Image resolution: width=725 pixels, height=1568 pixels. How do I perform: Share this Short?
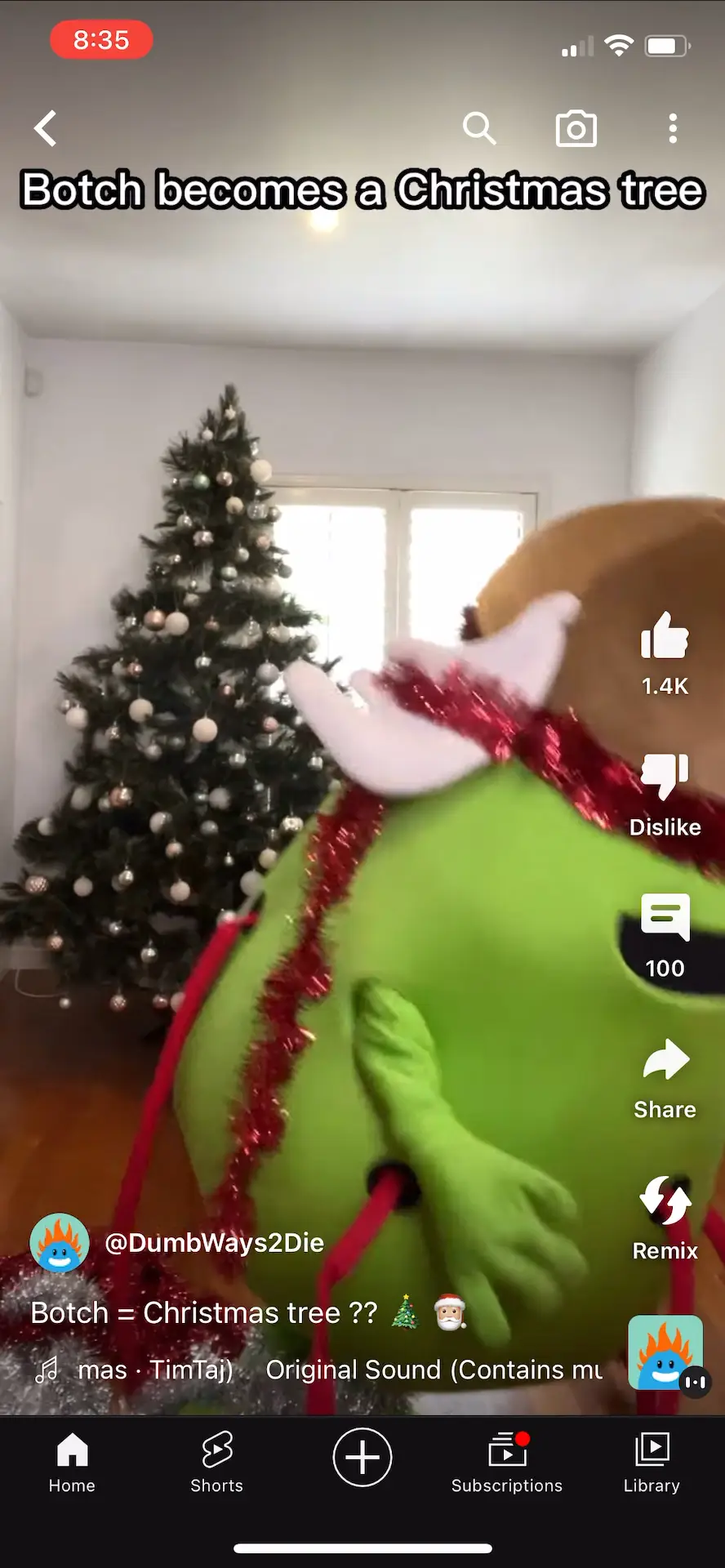tap(665, 1062)
